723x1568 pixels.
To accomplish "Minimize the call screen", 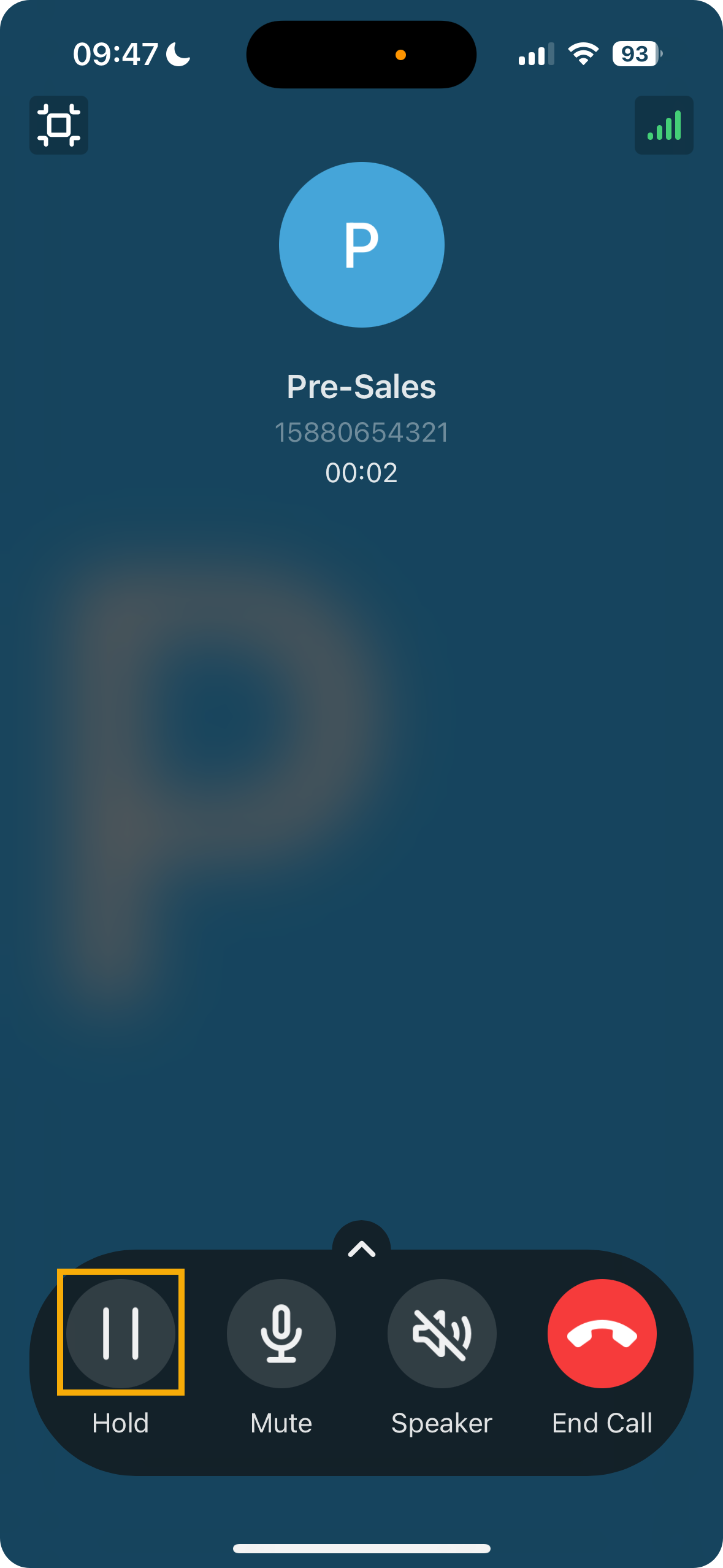I will [x=59, y=125].
